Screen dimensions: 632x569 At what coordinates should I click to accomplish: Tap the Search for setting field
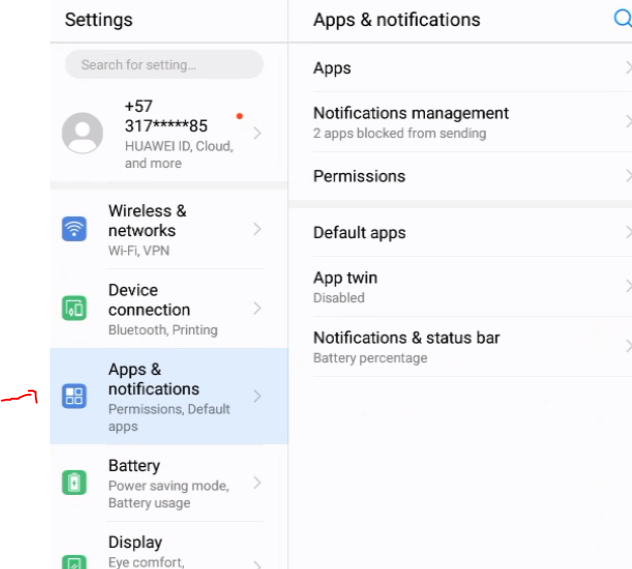tap(164, 65)
